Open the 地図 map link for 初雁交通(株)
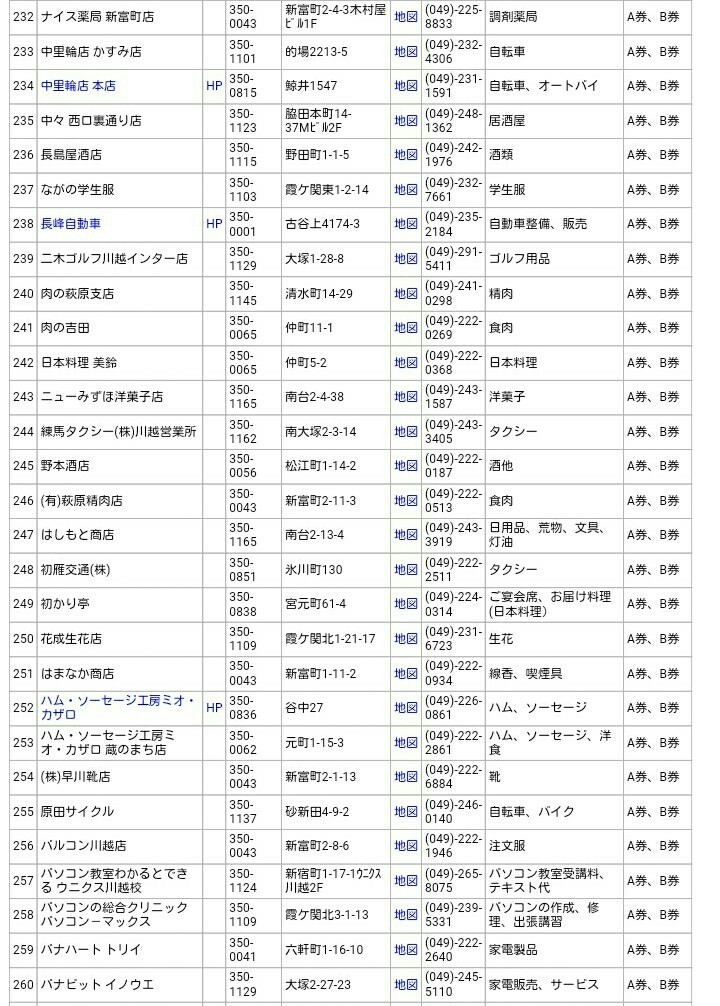This screenshot has height=1006, width=720. 406,570
